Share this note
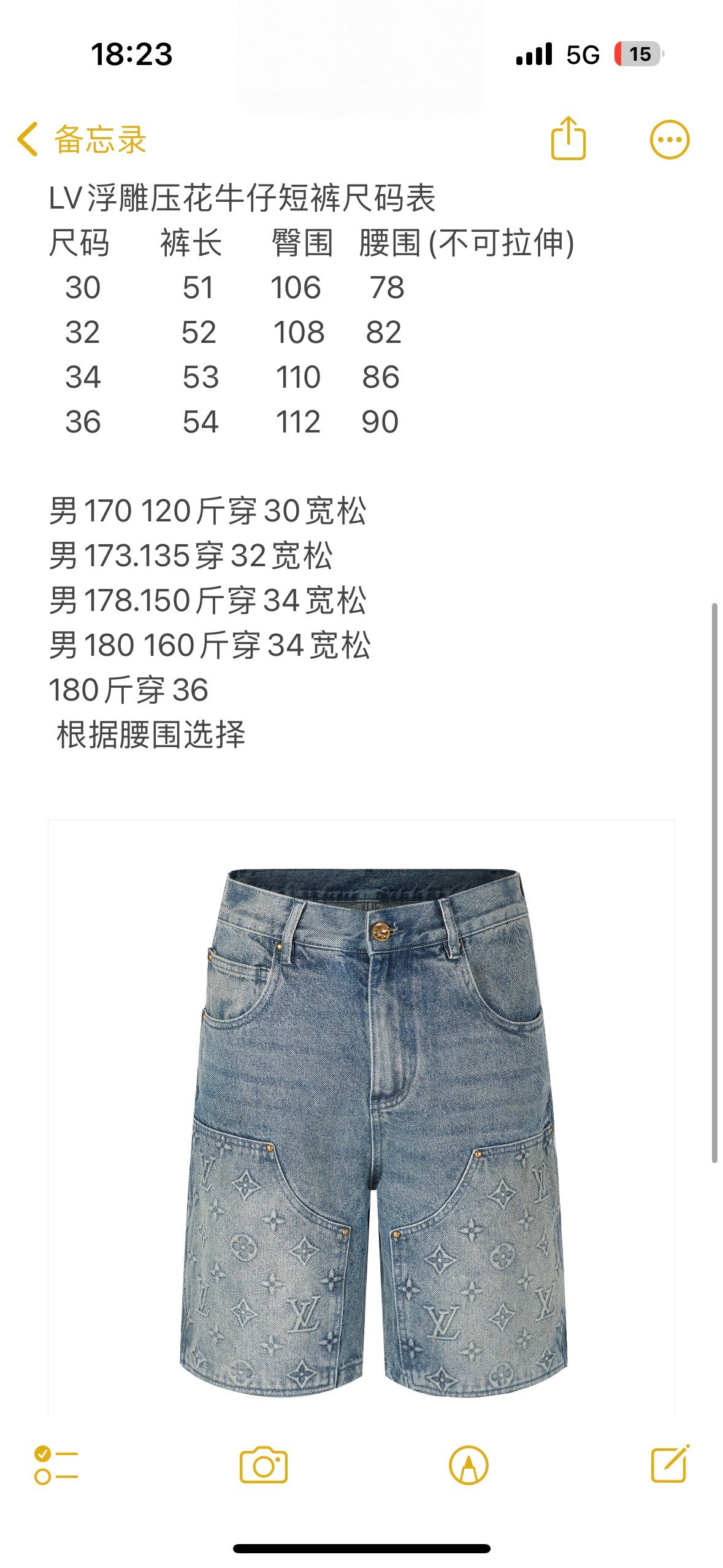 [568, 139]
